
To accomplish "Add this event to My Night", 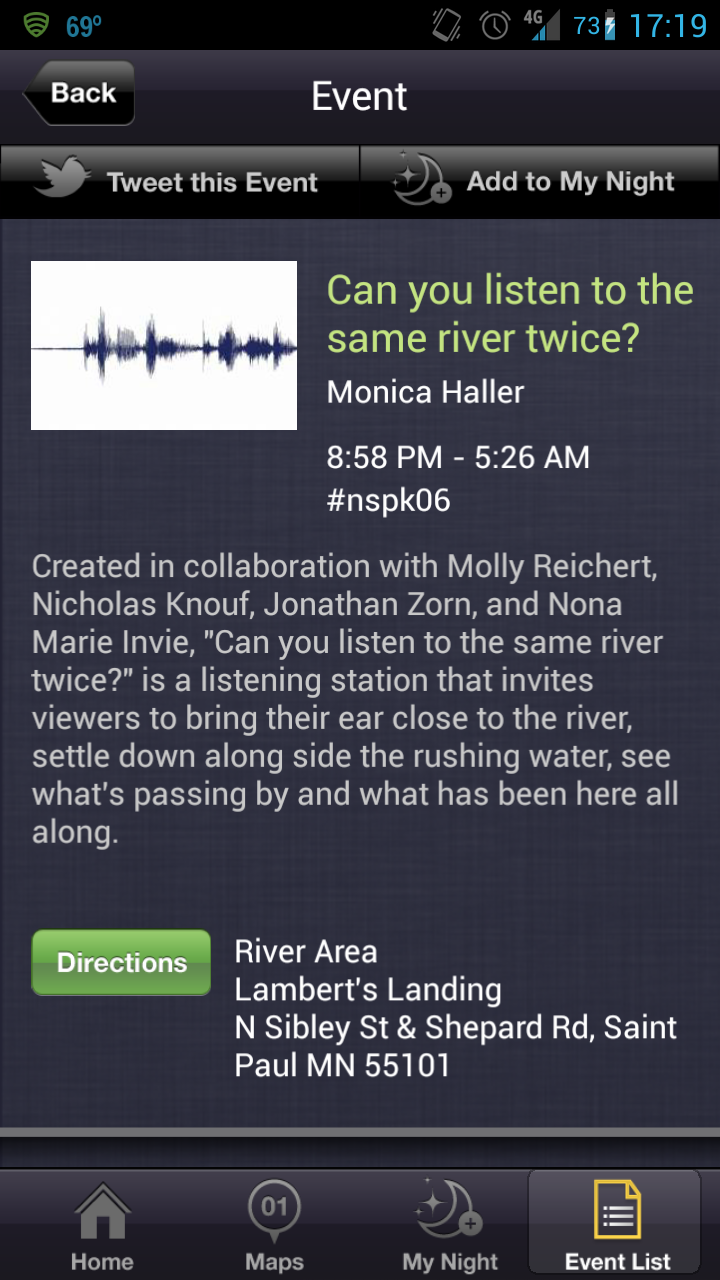I will (x=540, y=182).
